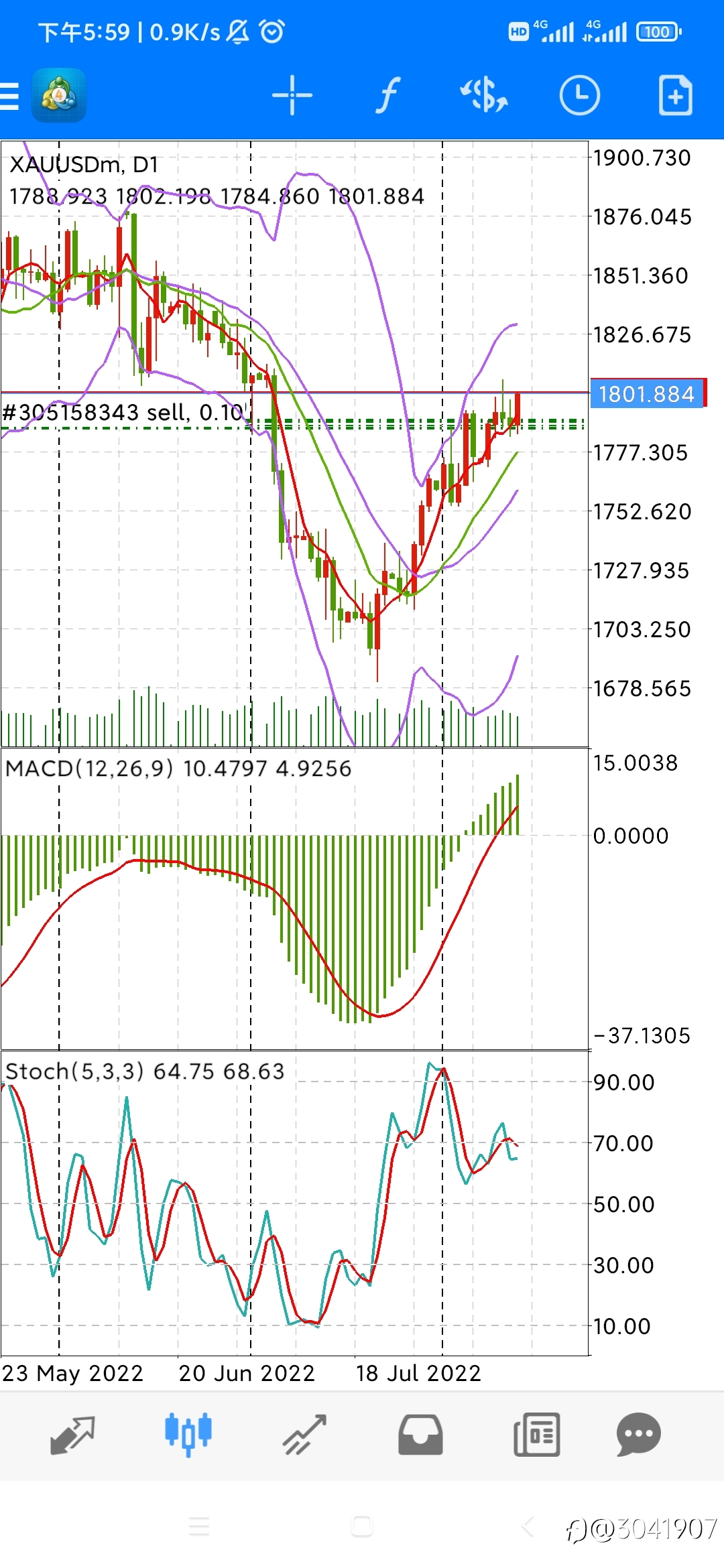Open the indicators list
Screen dimensions: 724x1568
click(x=387, y=96)
